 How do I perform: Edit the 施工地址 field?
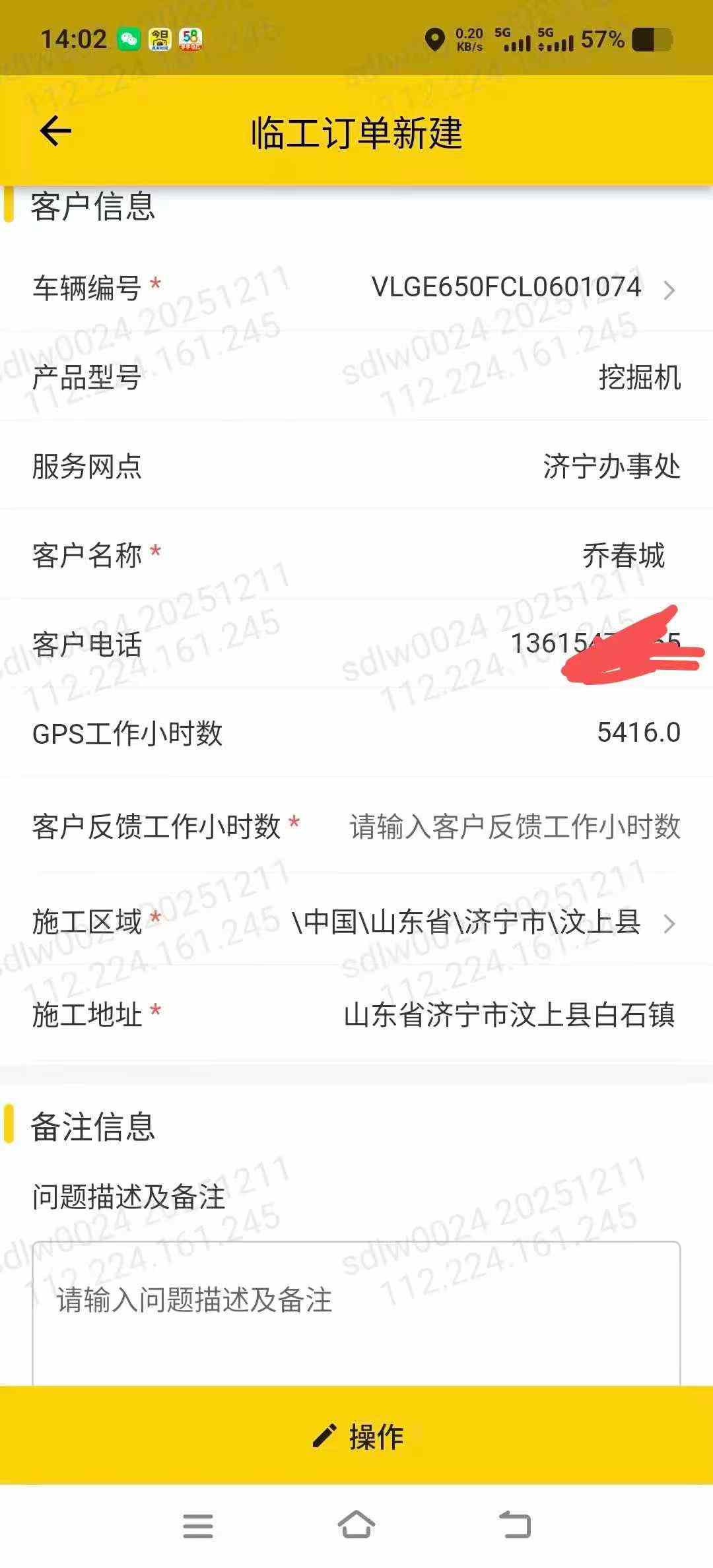(x=508, y=1015)
